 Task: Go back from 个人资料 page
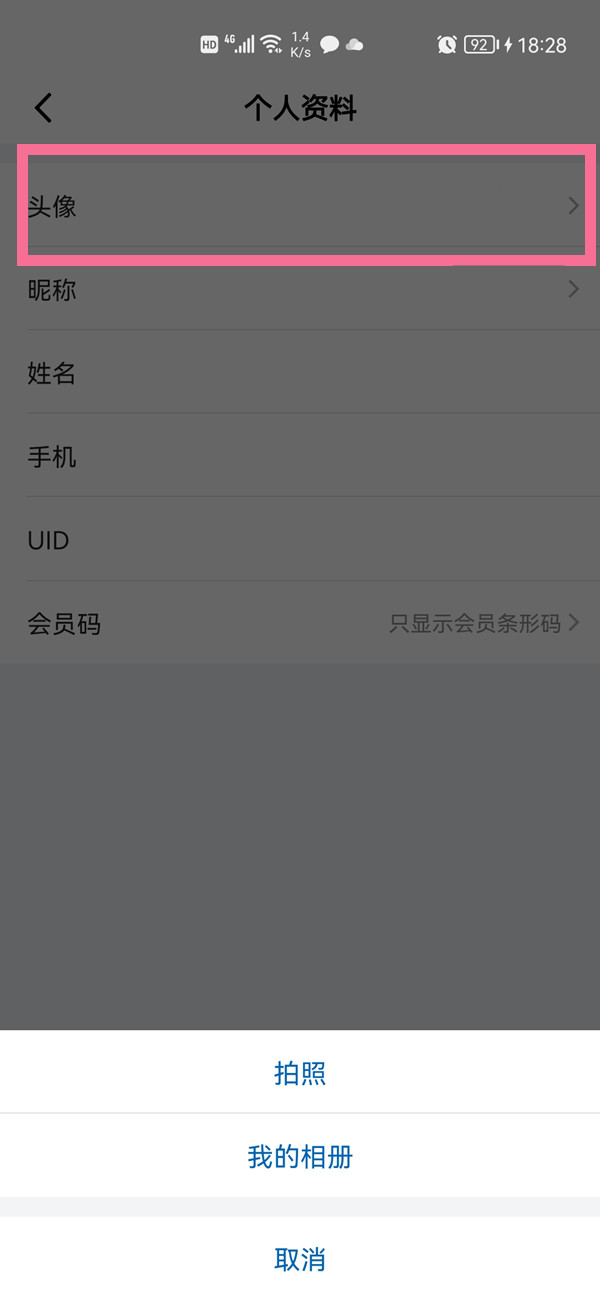pyautogui.click(x=43, y=108)
